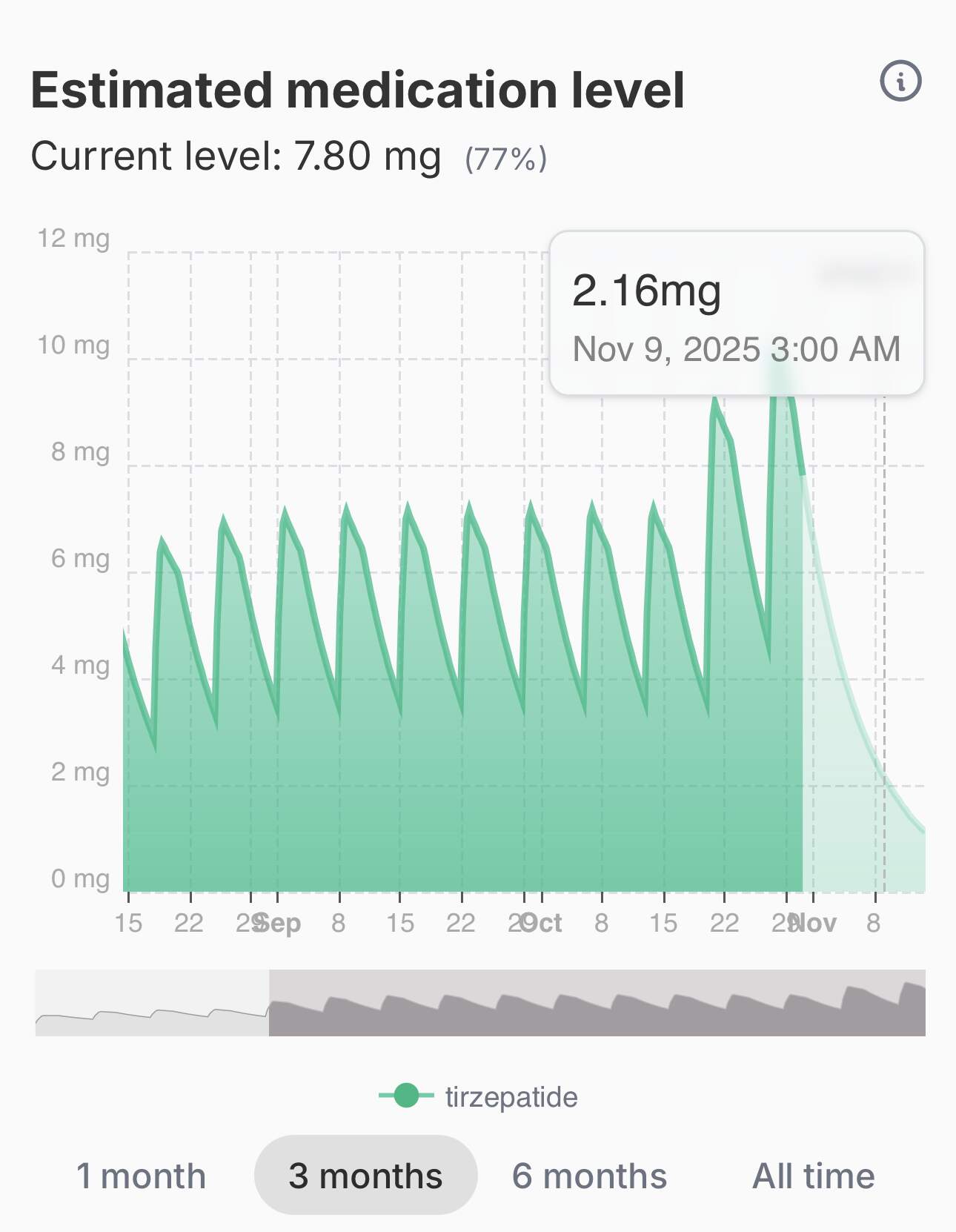Select the 3 months range

(365, 1175)
